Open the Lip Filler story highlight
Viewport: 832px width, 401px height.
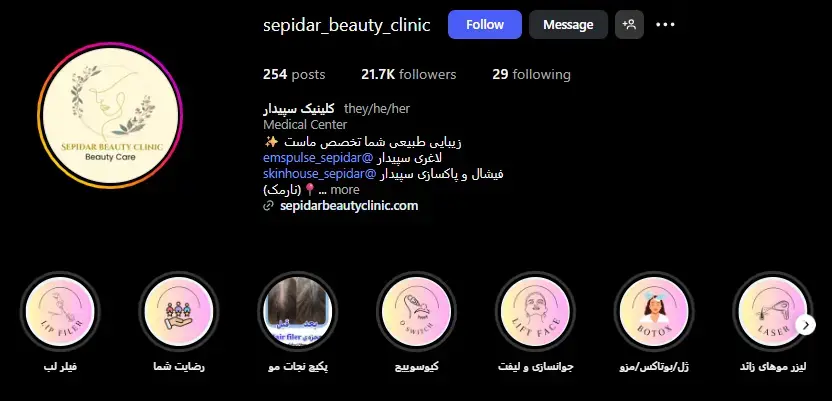pyautogui.click(x=60, y=310)
